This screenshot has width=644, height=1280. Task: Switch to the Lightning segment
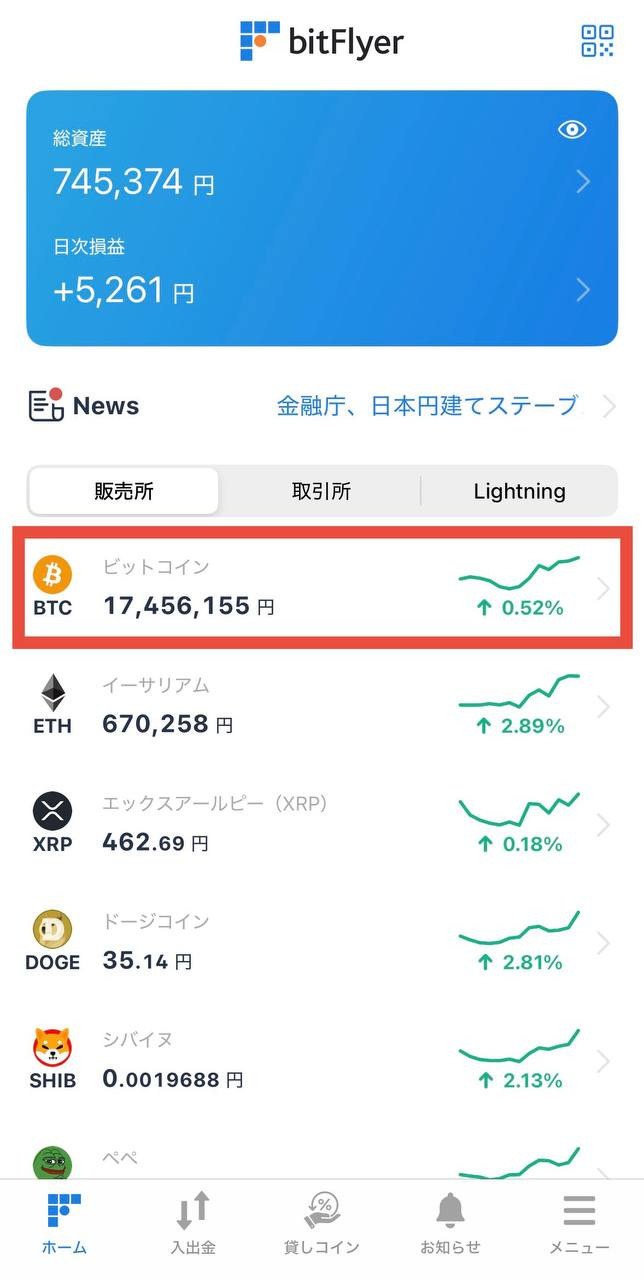(x=519, y=491)
